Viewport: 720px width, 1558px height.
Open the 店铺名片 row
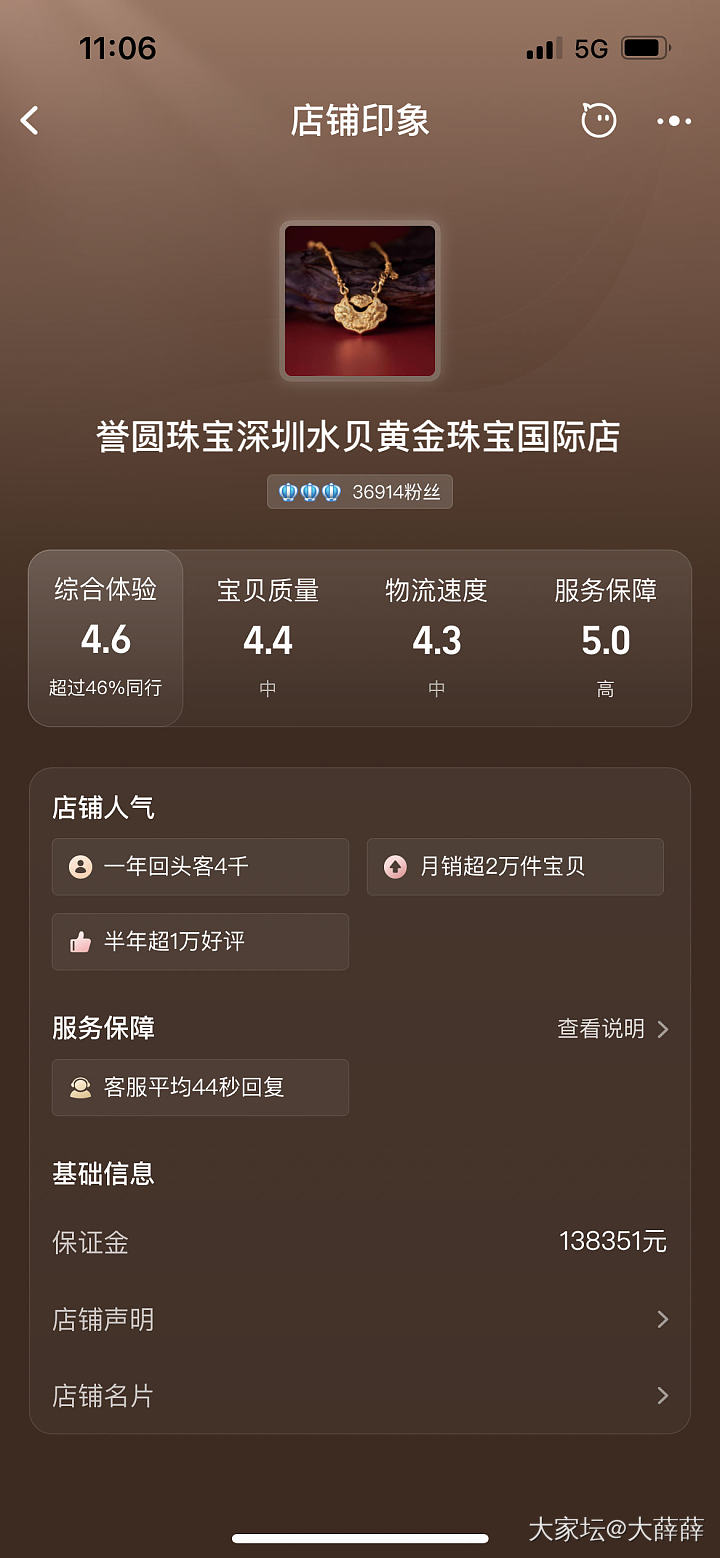pos(360,1396)
